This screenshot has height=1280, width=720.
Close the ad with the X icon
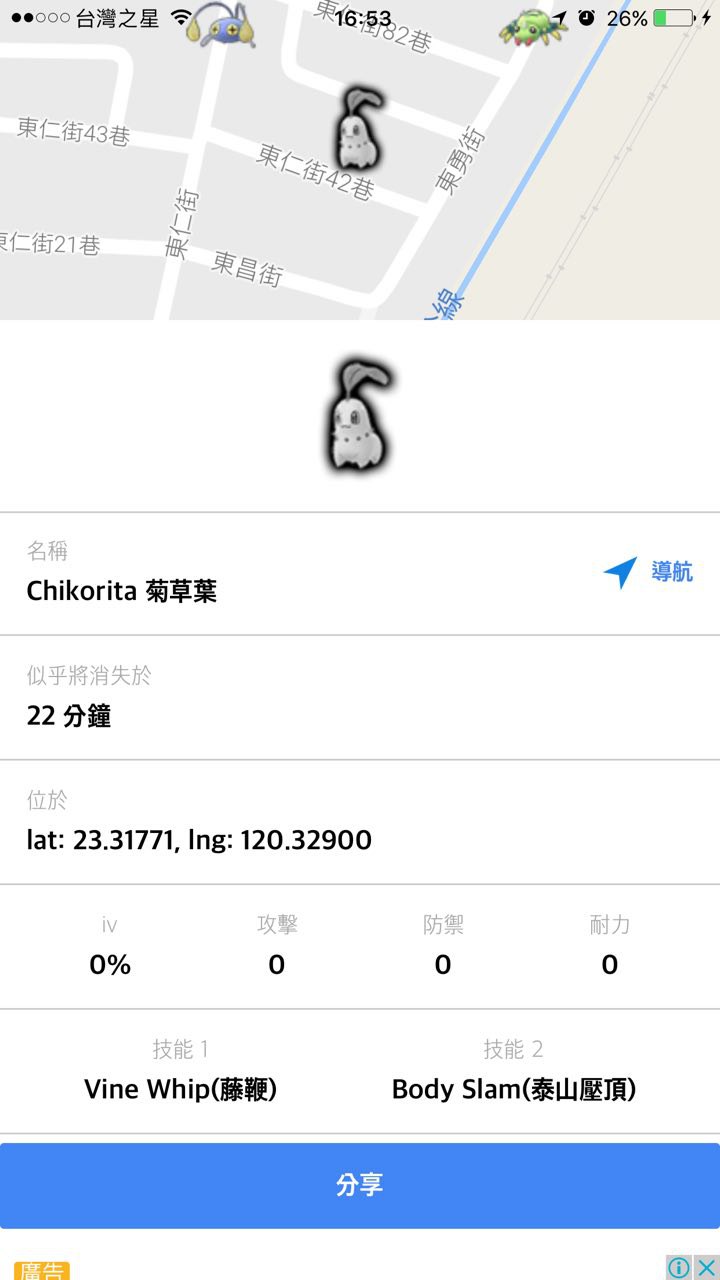pyautogui.click(x=706, y=1268)
